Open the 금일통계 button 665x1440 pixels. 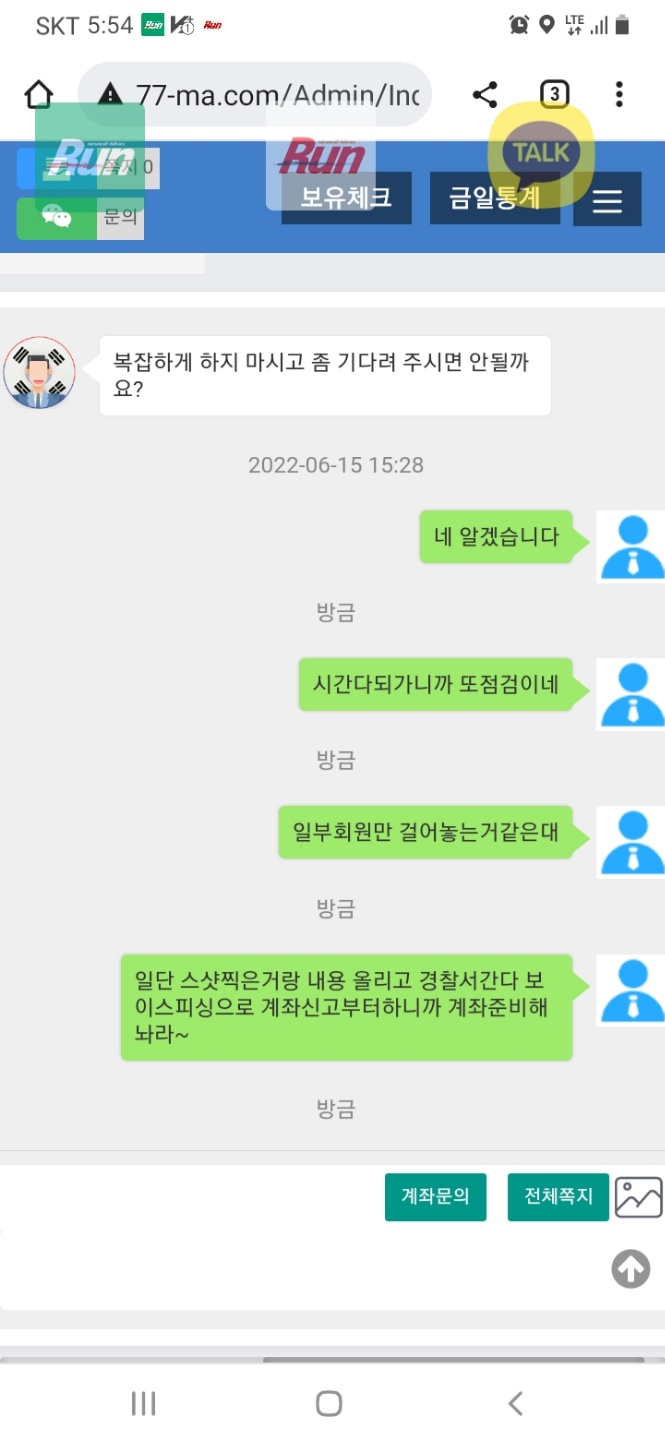coord(494,198)
